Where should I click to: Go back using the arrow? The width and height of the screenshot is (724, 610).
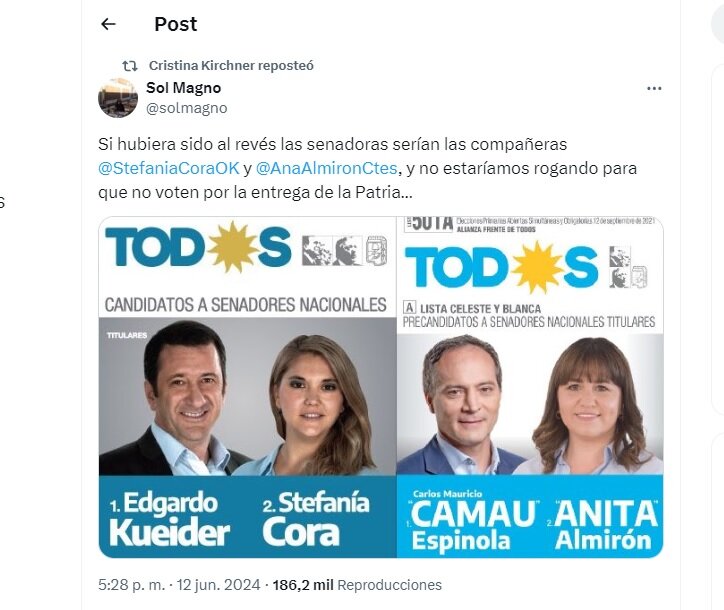click(109, 24)
